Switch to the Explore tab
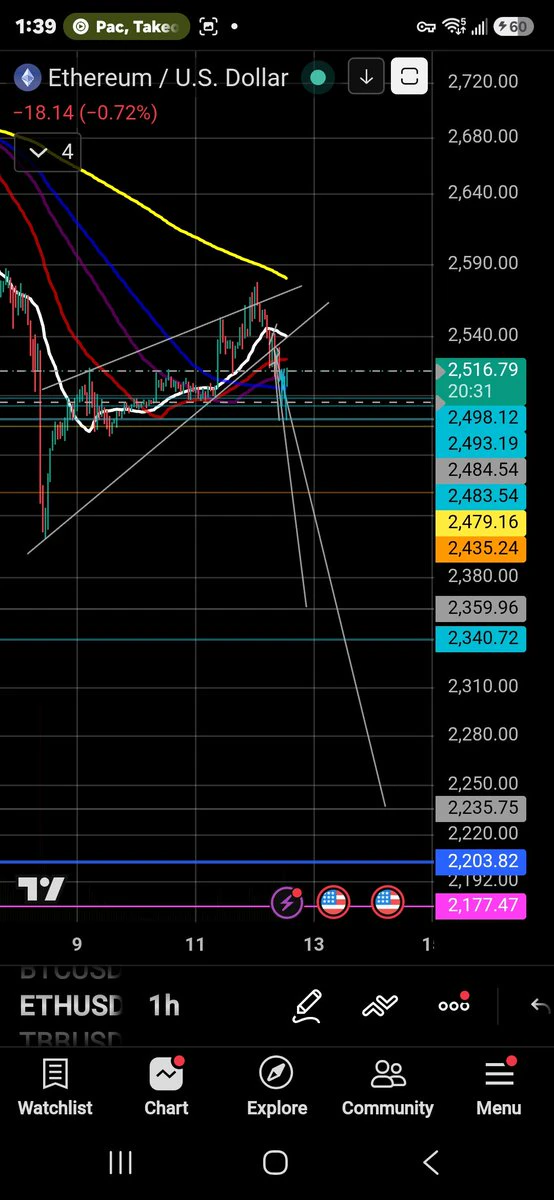554x1200 pixels. (x=277, y=1088)
